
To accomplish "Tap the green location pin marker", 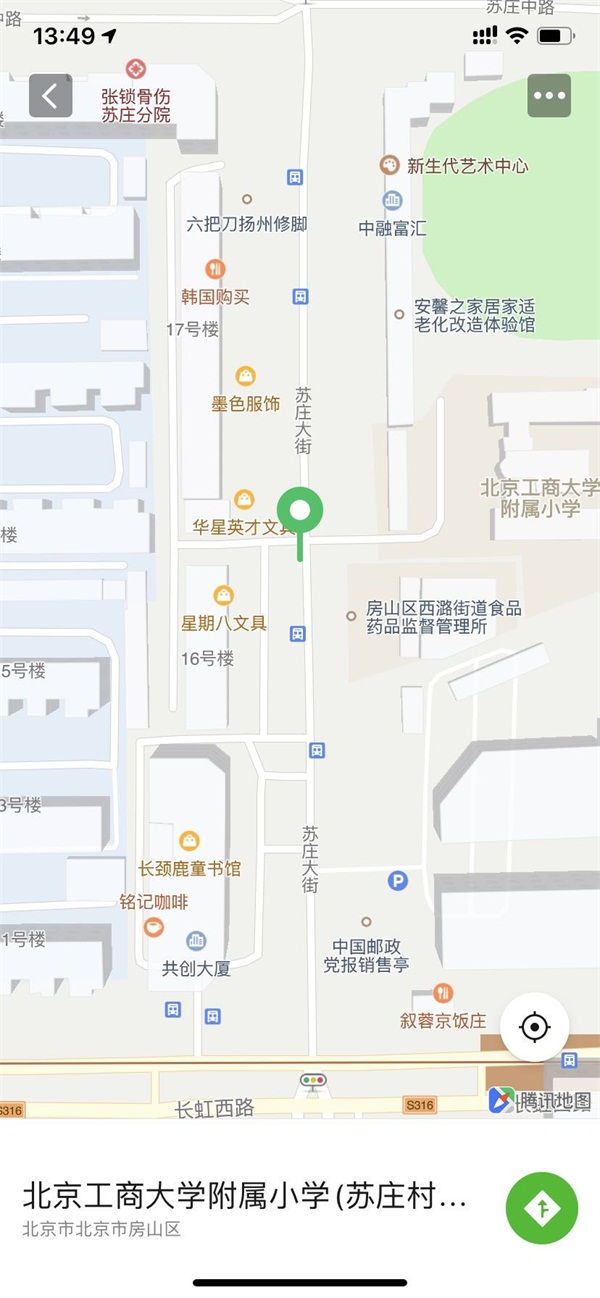I will [x=300, y=511].
